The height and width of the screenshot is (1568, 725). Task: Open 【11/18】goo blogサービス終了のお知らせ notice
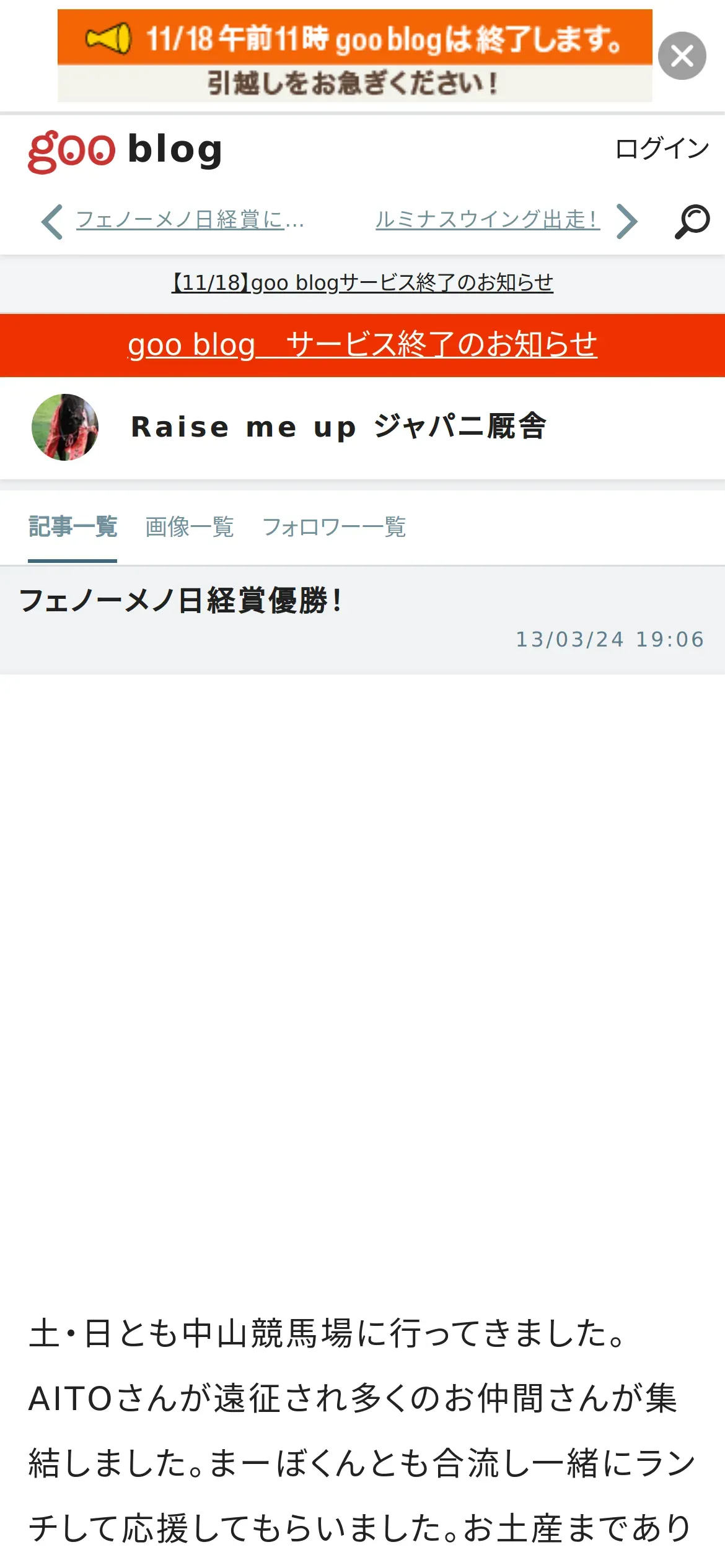pos(362,283)
